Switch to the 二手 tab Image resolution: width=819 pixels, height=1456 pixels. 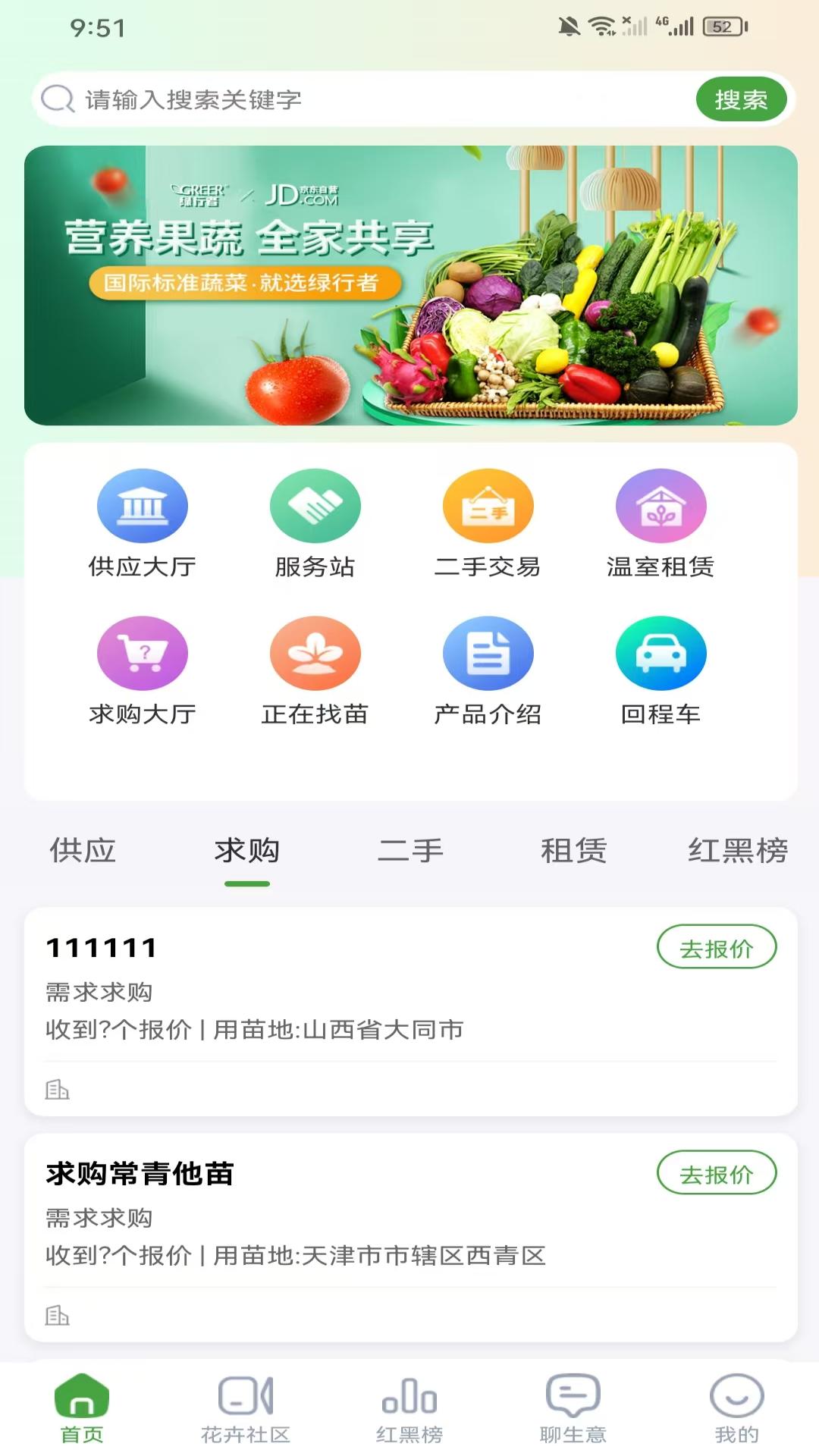(409, 851)
